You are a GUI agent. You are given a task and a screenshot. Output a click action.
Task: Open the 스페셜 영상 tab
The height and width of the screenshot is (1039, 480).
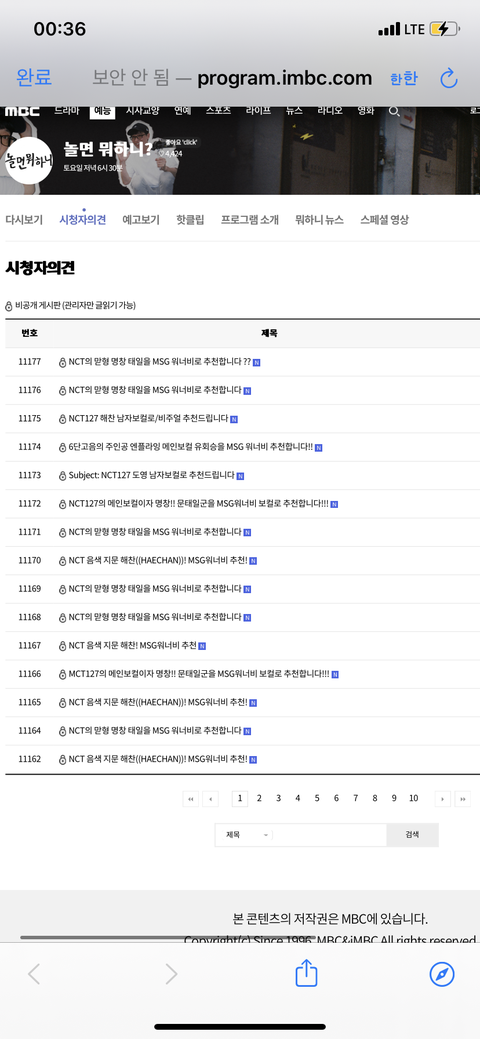385,220
